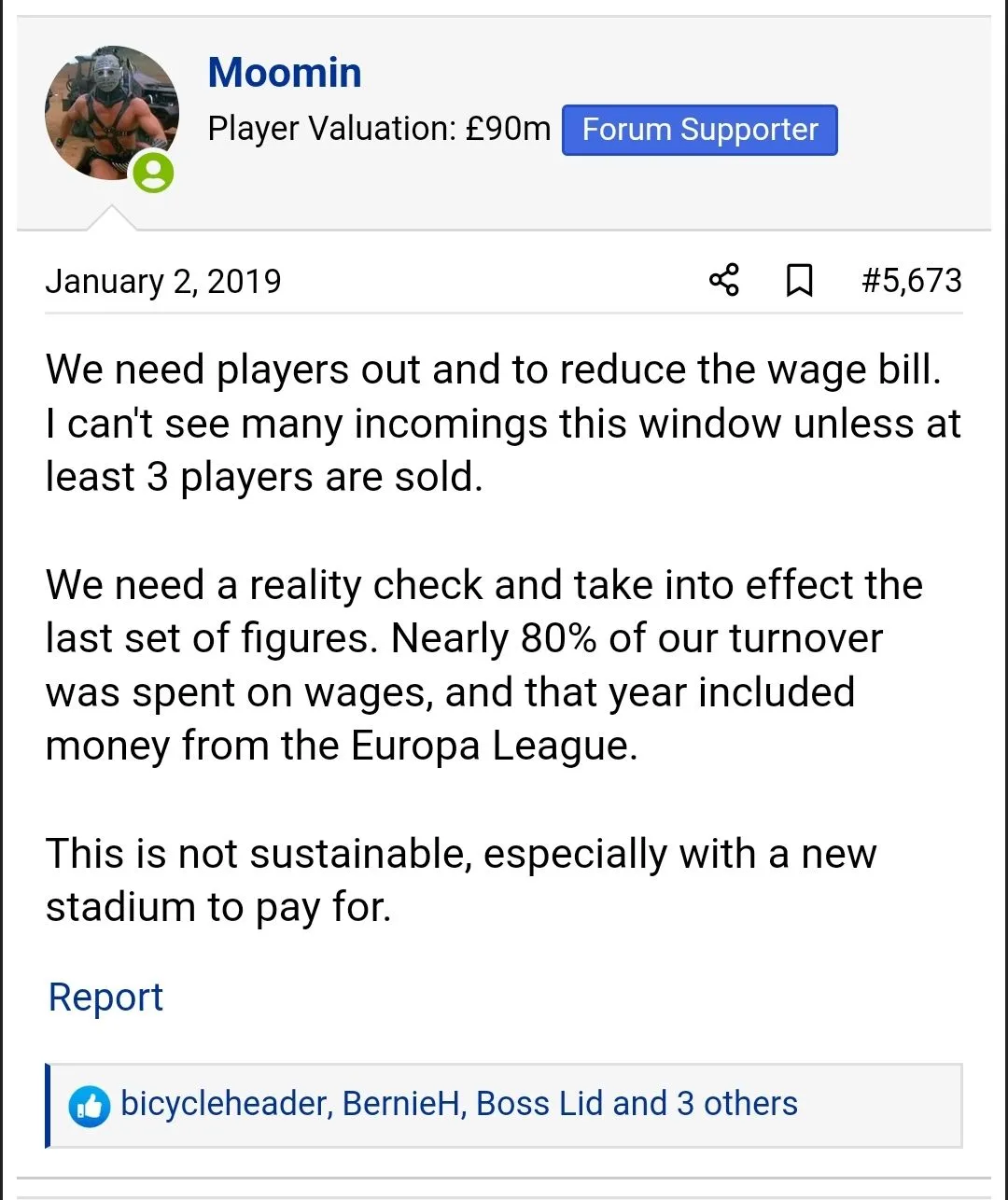This screenshot has height=1200, width=1008.
Task: Bookmark this post
Action: 798,280
